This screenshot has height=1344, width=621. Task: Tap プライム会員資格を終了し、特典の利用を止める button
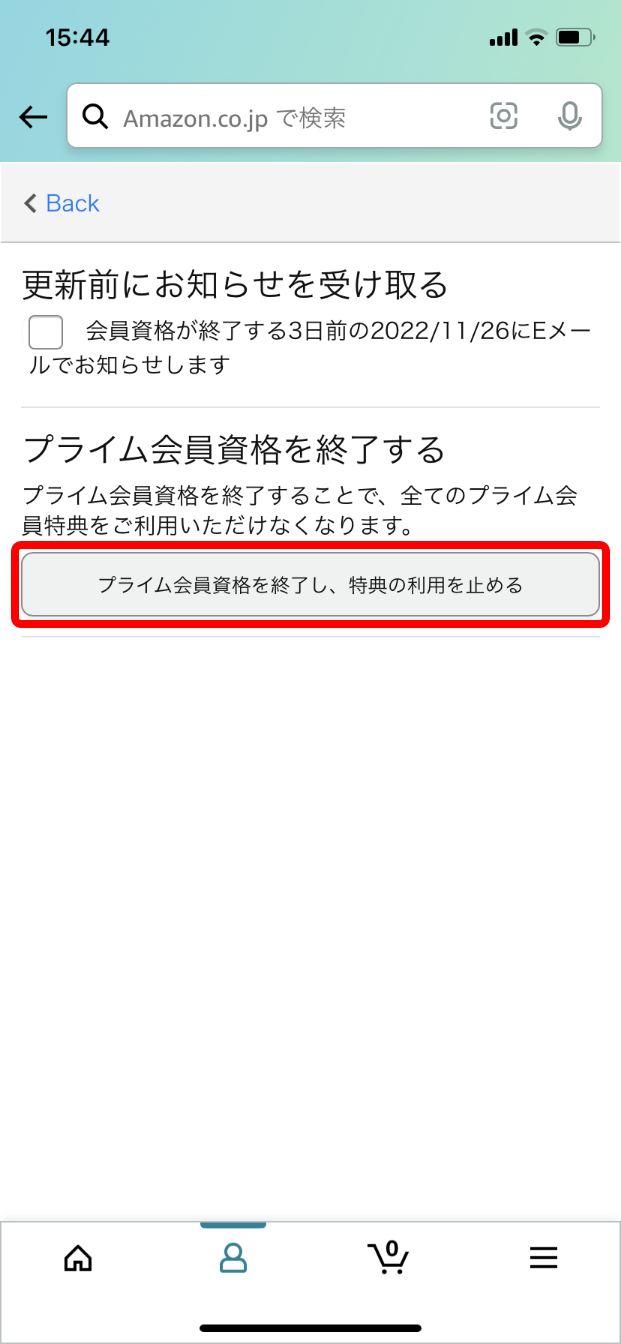coord(310,585)
